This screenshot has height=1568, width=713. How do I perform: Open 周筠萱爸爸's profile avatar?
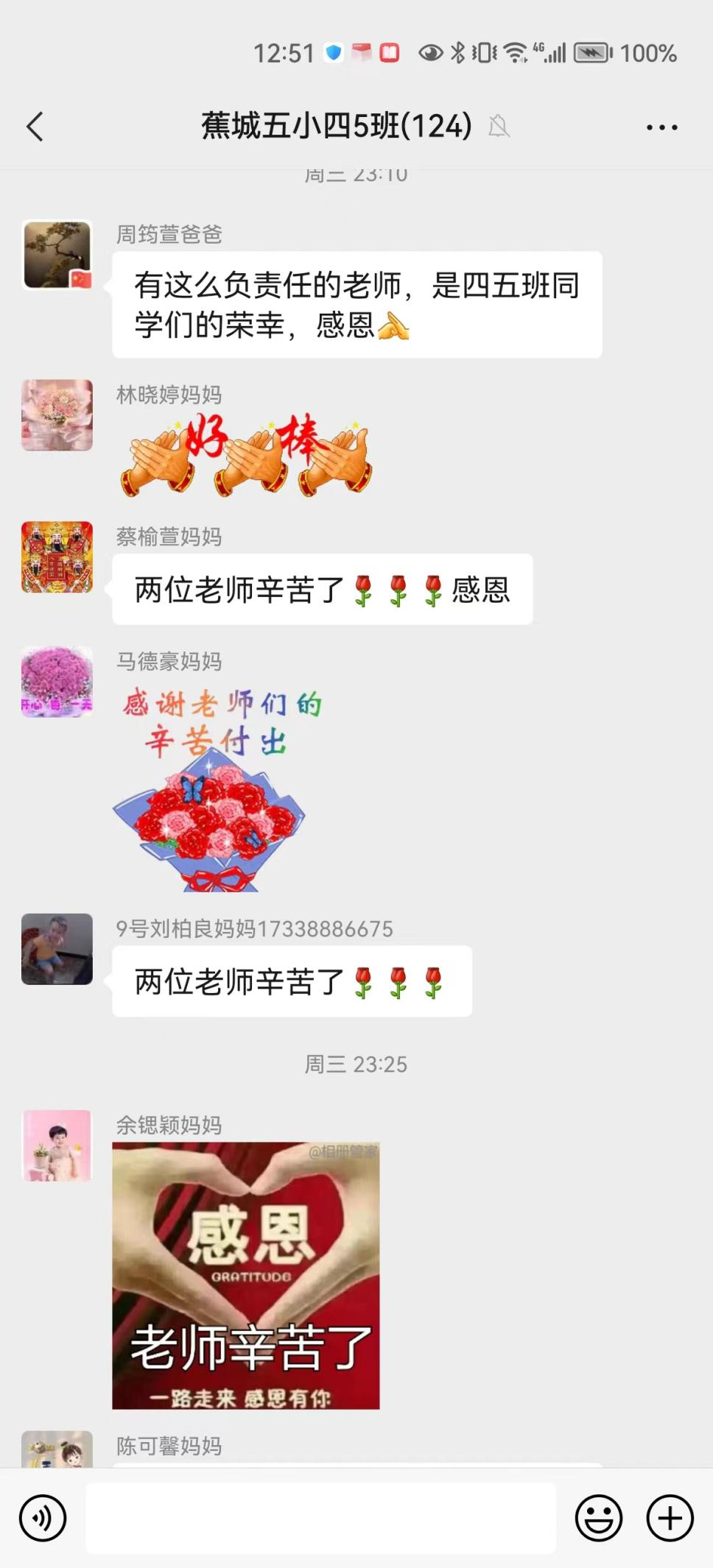57,255
